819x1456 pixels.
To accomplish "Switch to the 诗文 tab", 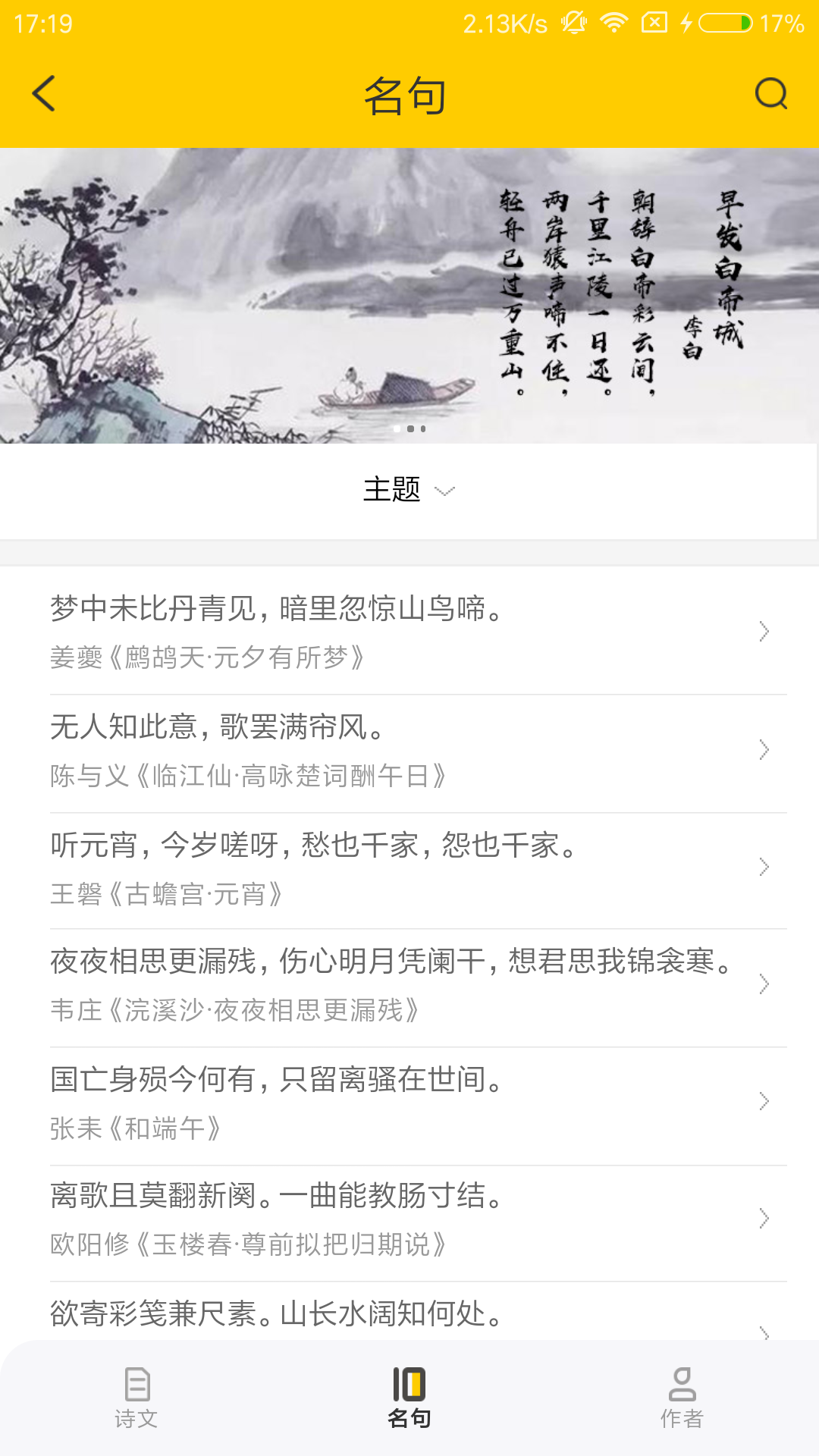I will tap(136, 1398).
